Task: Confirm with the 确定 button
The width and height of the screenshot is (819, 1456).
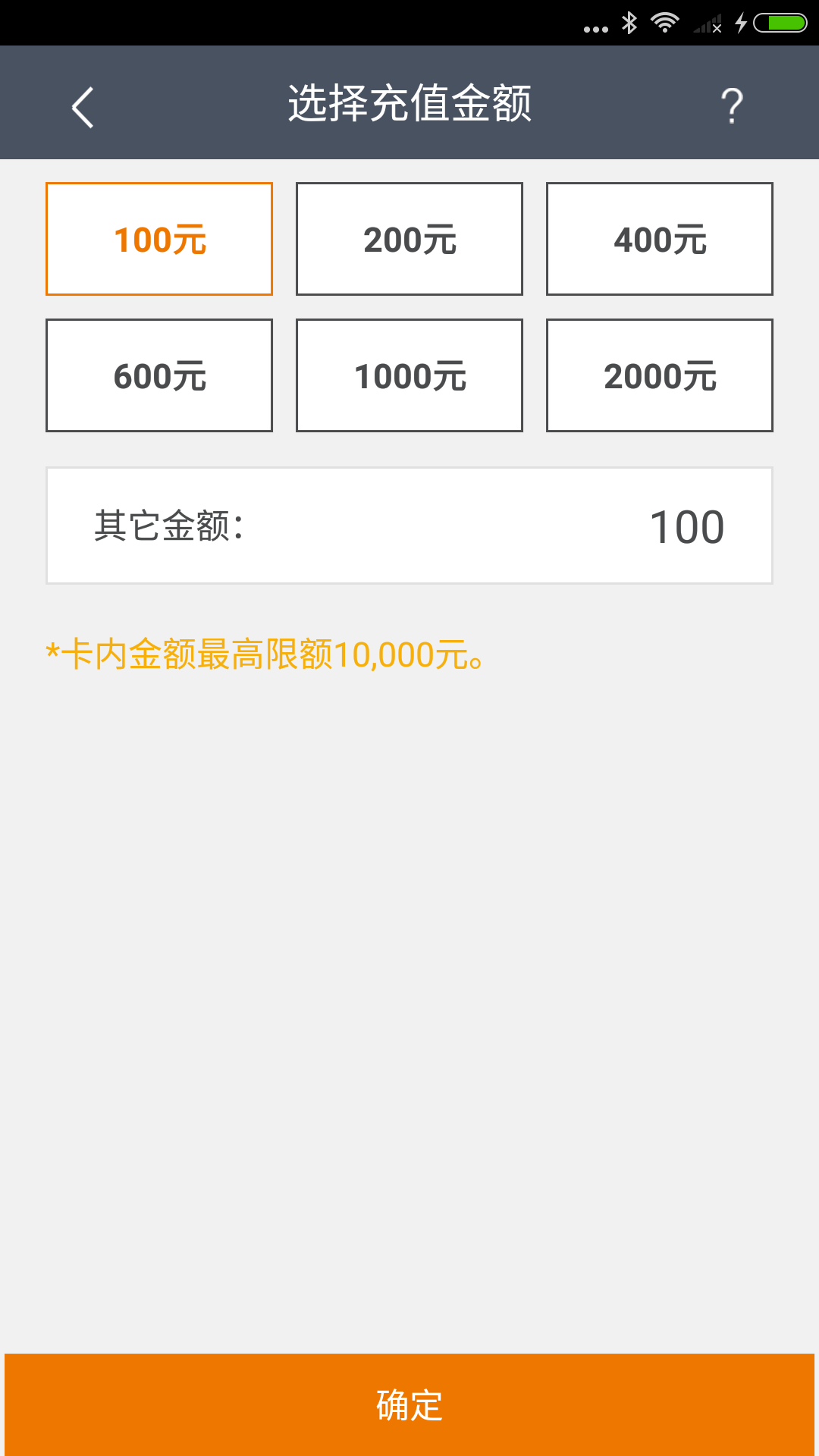Action: (409, 1404)
